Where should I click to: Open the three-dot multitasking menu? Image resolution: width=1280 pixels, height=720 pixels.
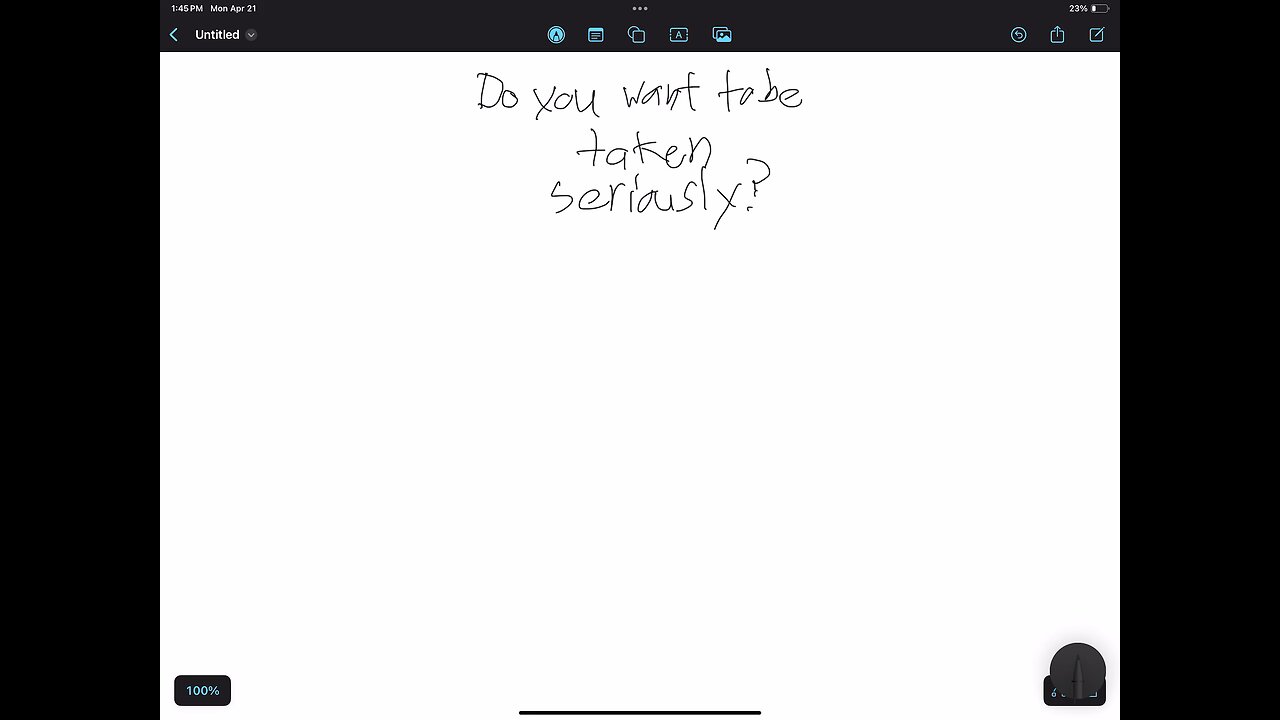point(640,8)
